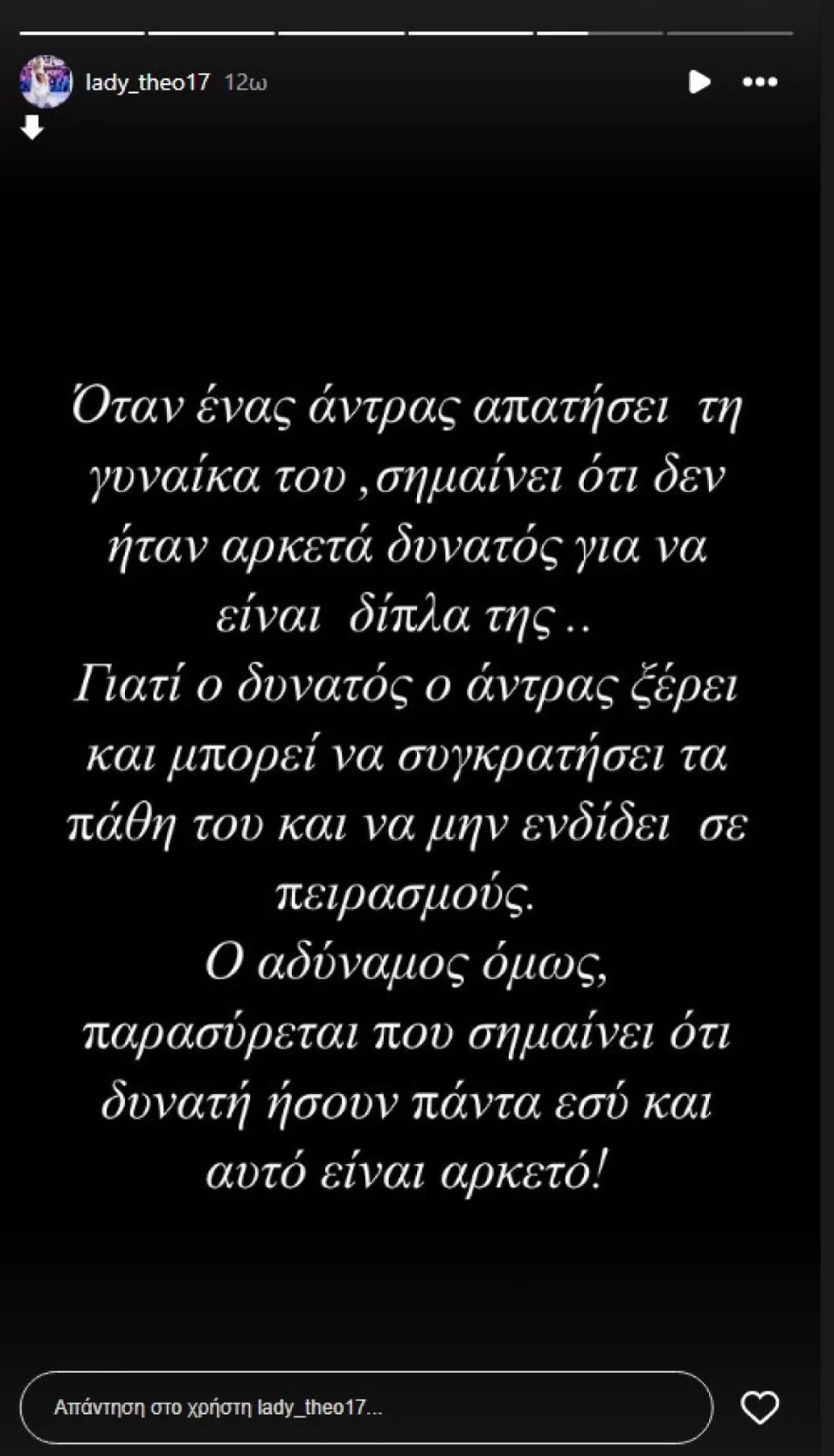The height and width of the screenshot is (1456, 834).
Task: Tap the play button to resume story
Action: click(699, 82)
